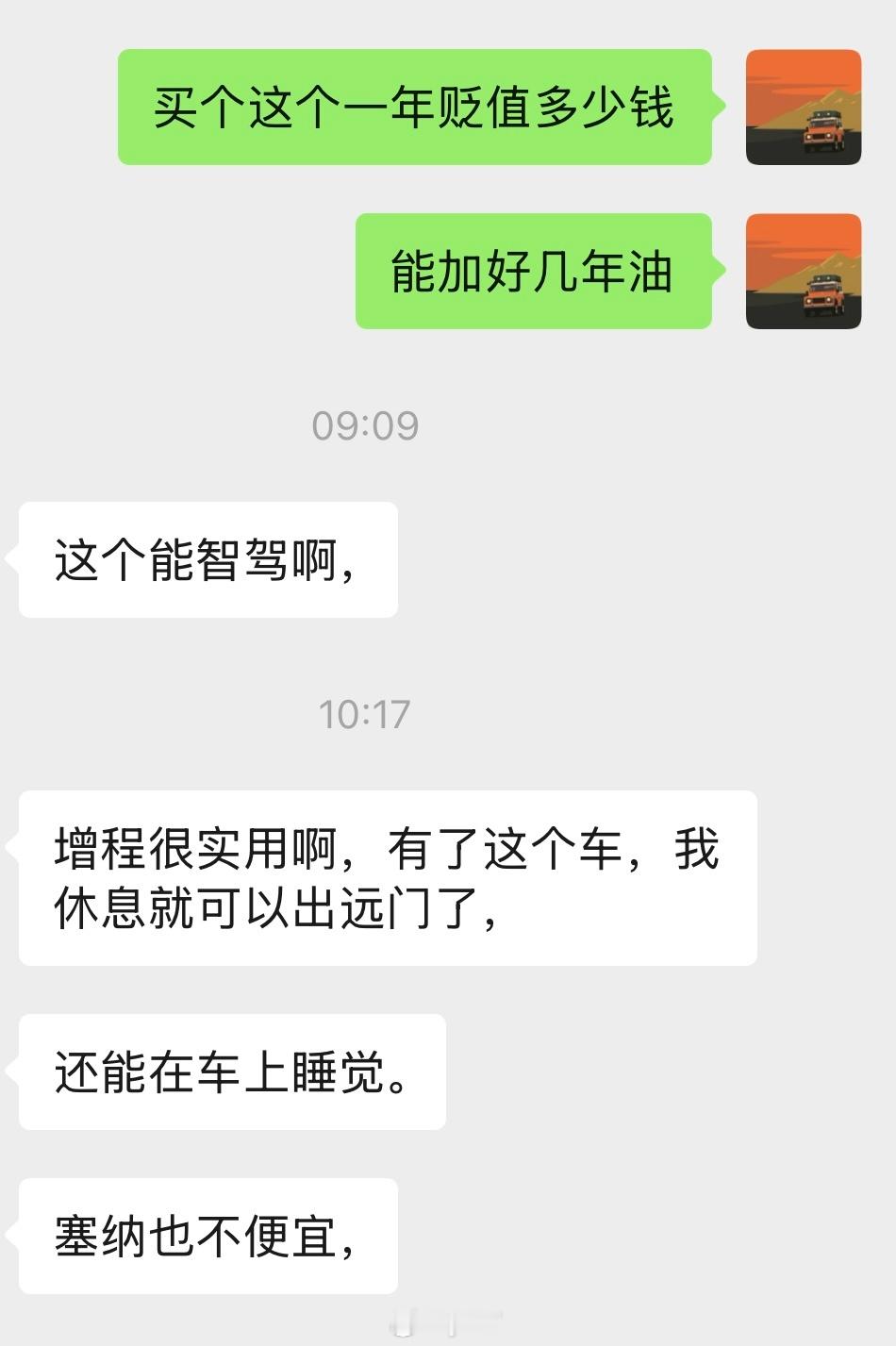Tap the bubble about sleeping in the car
896x1346 pixels.
tap(231, 1072)
